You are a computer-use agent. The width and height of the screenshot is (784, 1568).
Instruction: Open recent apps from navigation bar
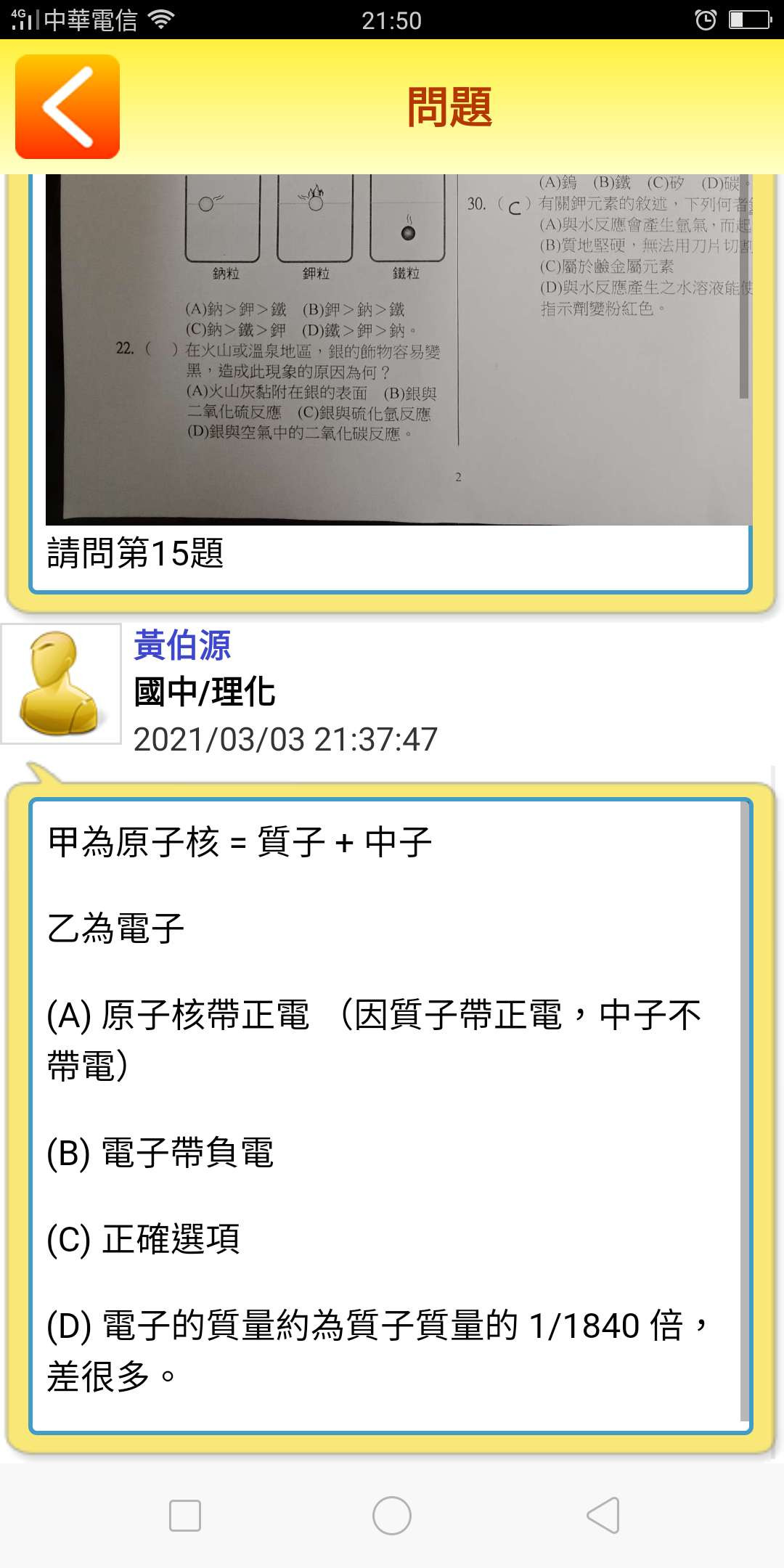tap(184, 1516)
